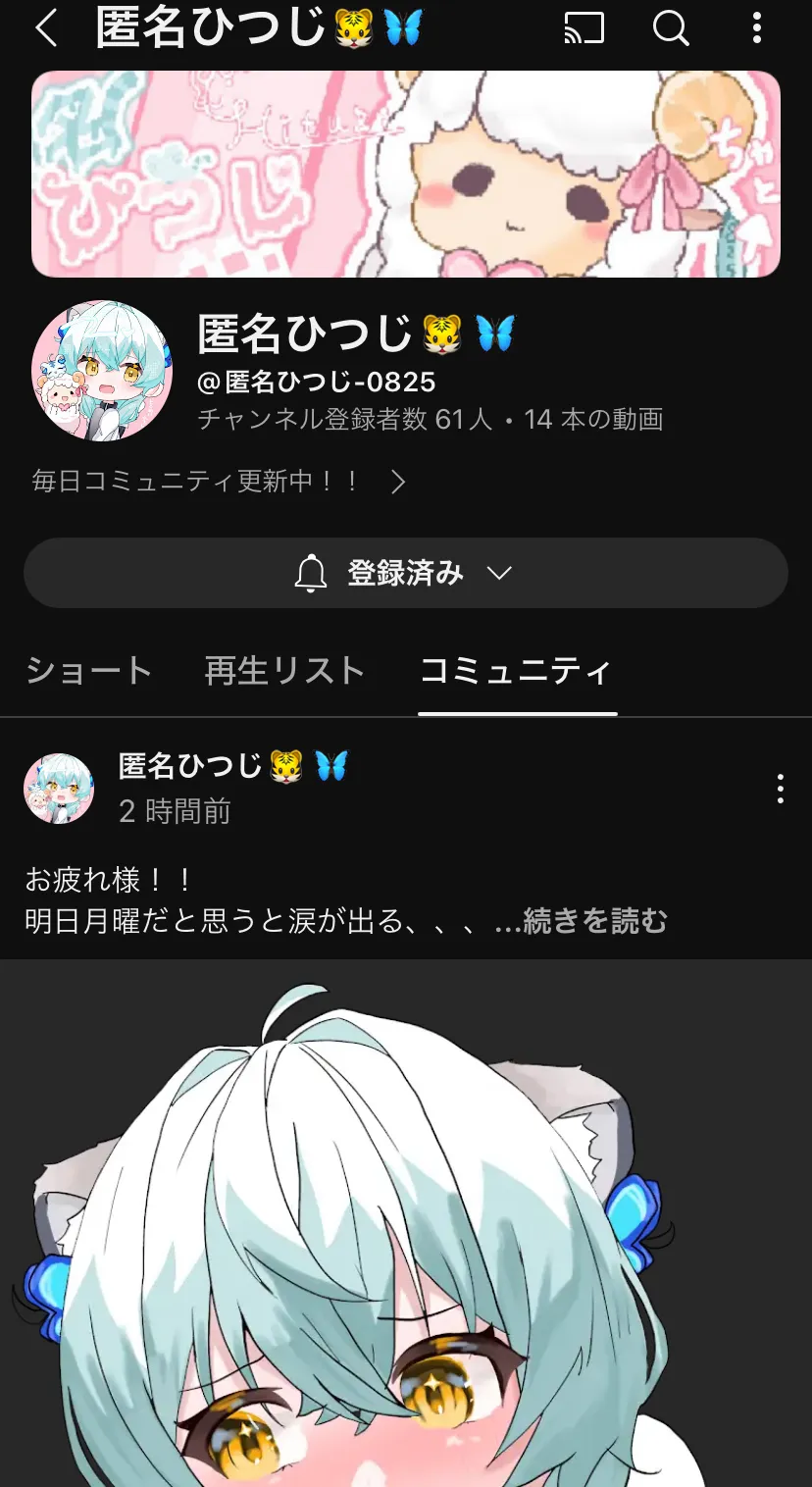812x1487 pixels.
Task: Open the community post image
Action: point(406,1223)
